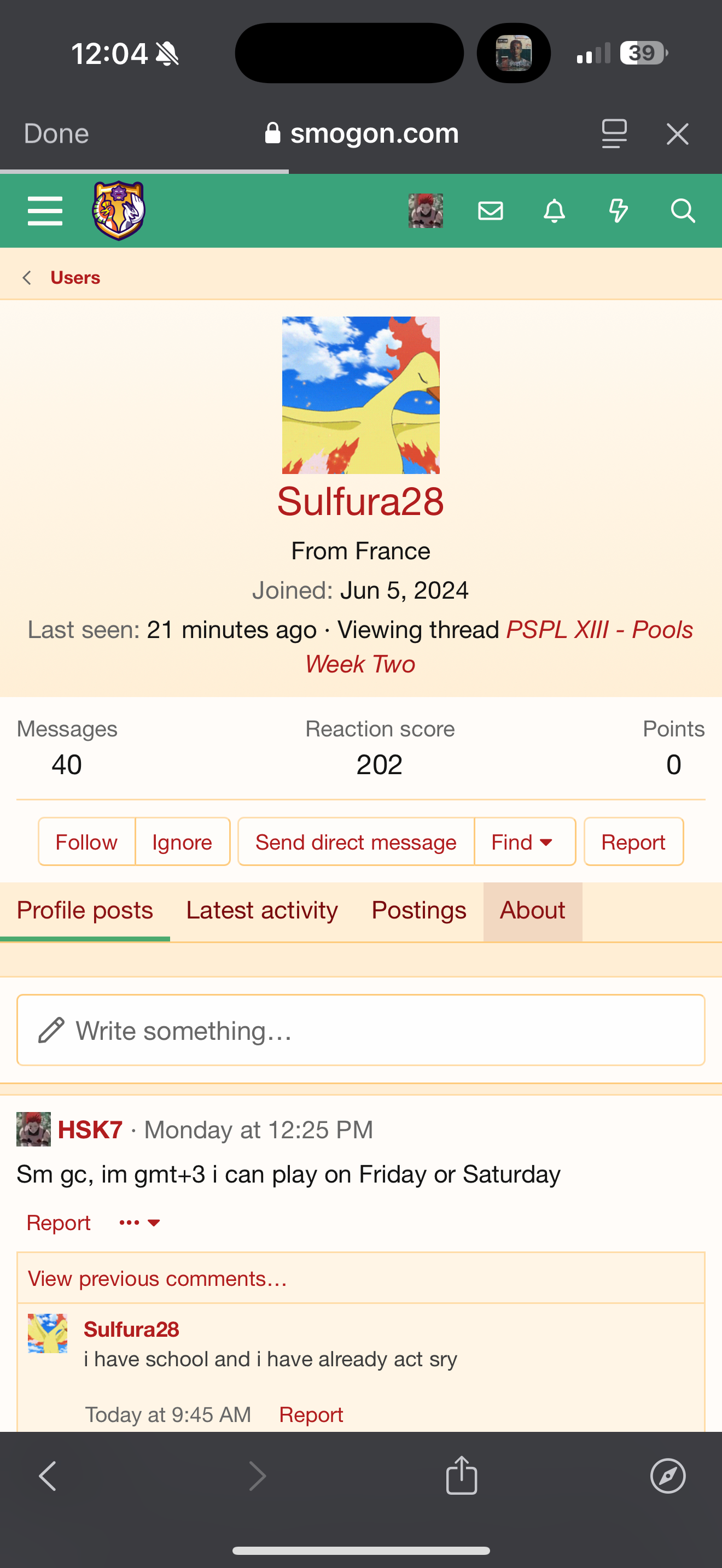Open the hamburger navigation menu

pyautogui.click(x=45, y=210)
